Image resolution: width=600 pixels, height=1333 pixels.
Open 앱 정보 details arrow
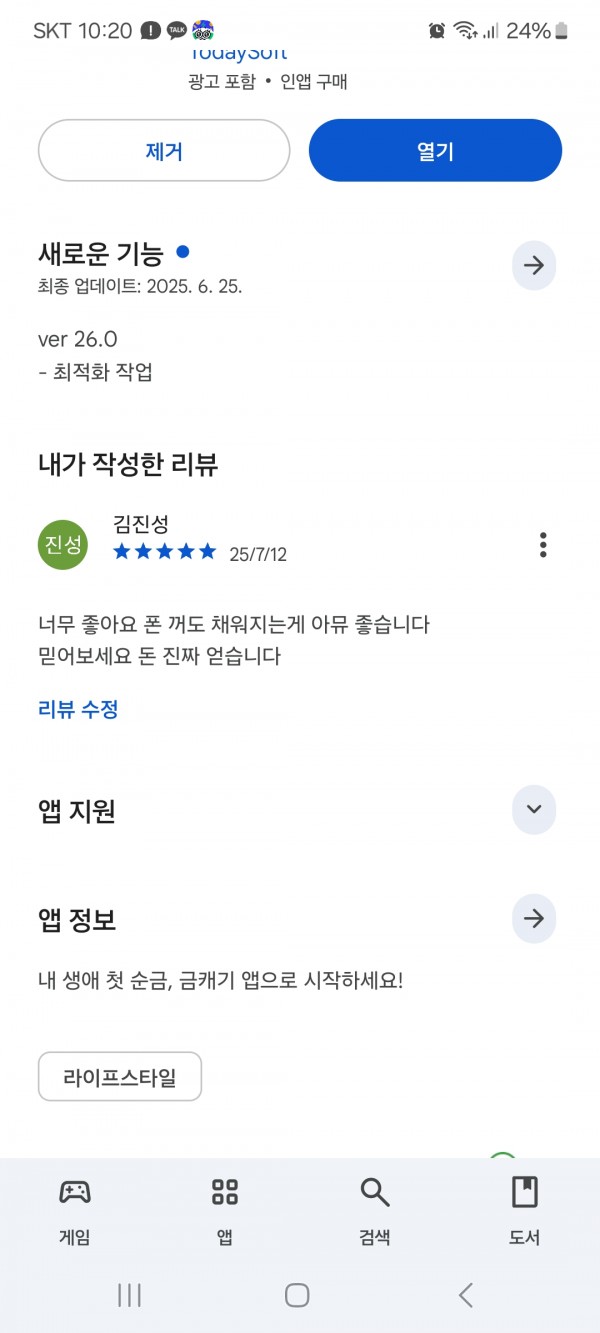pyautogui.click(x=534, y=918)
